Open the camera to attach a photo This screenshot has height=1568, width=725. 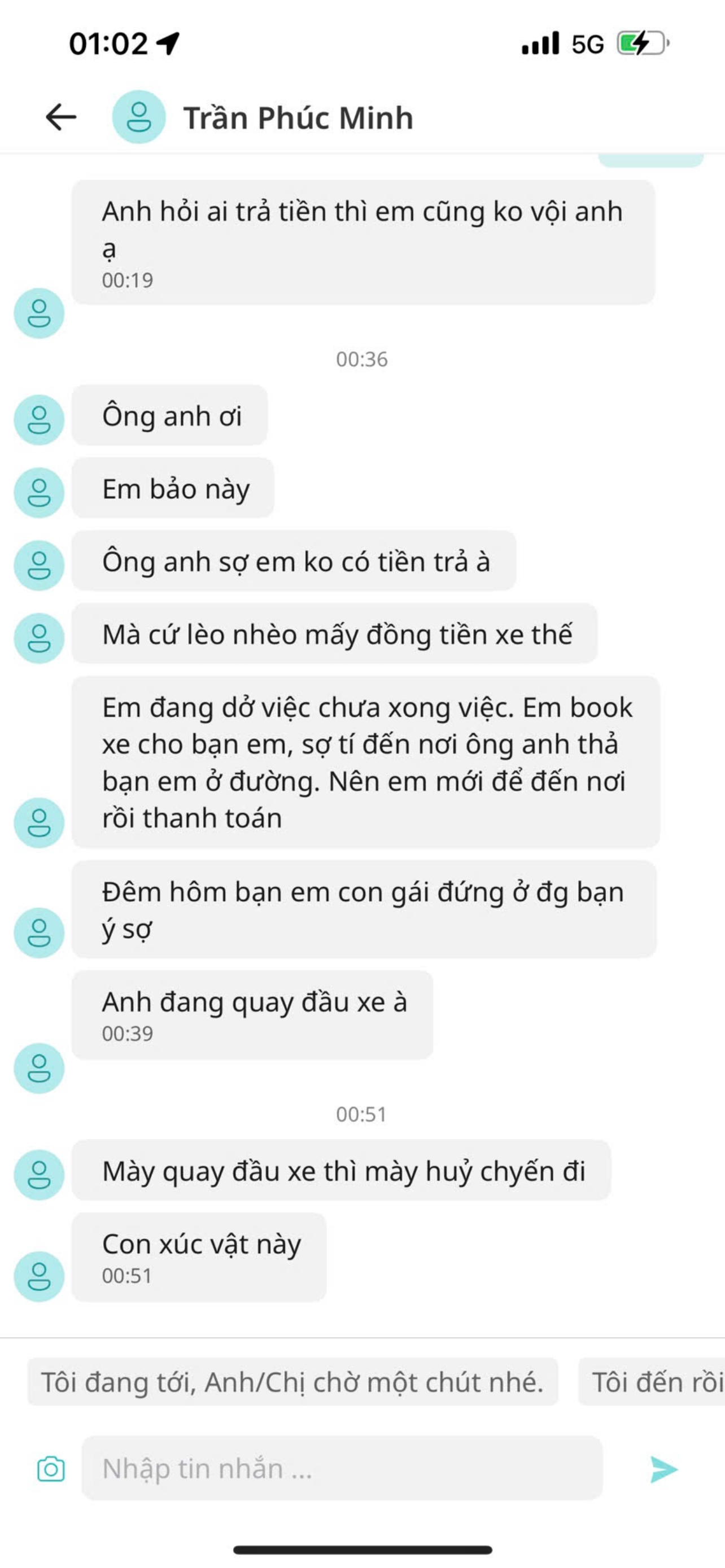coord(51,1469)
